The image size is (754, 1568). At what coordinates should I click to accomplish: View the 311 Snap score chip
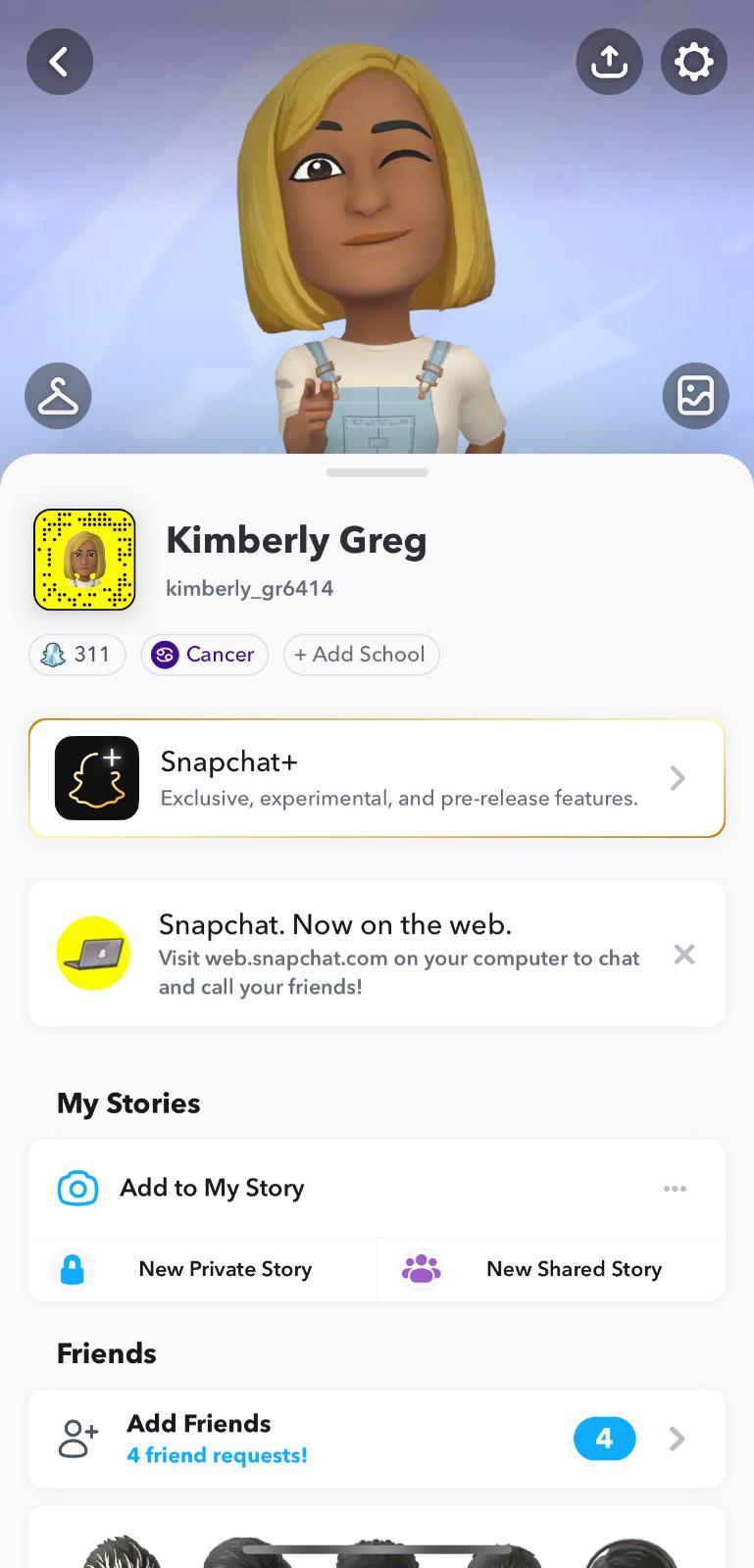77,655
